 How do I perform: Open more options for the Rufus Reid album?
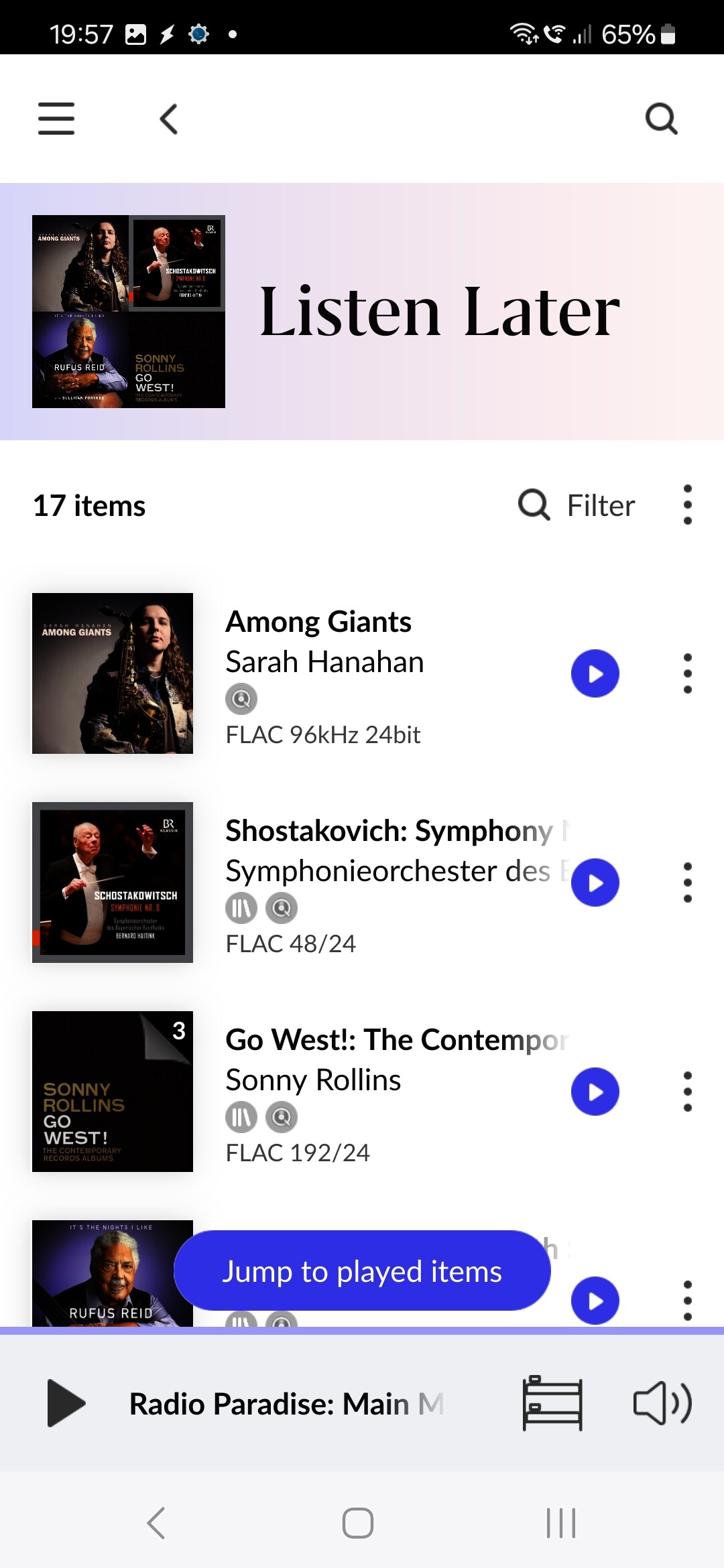[687, 1301]
